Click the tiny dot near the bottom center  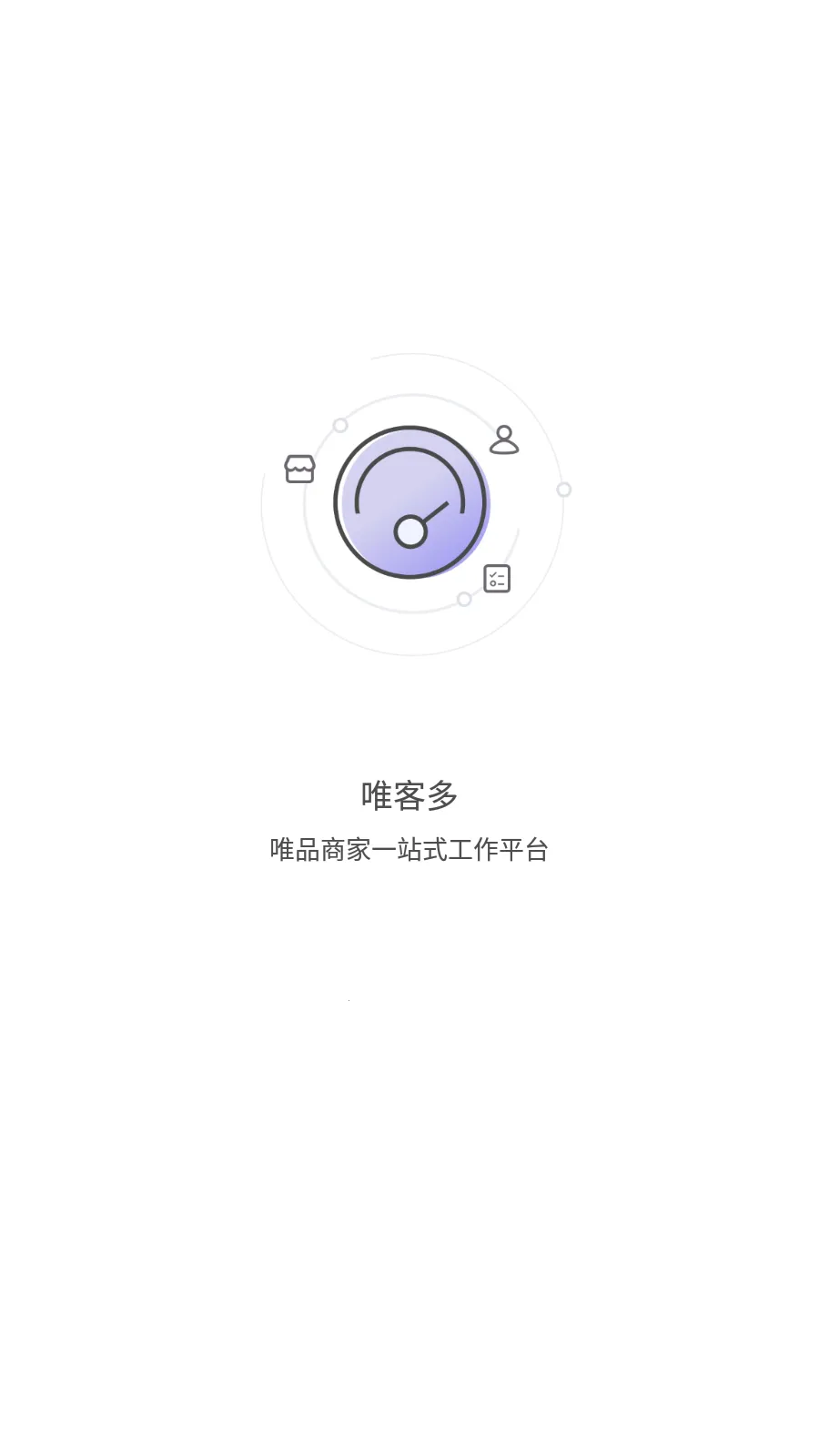point(349,999)
